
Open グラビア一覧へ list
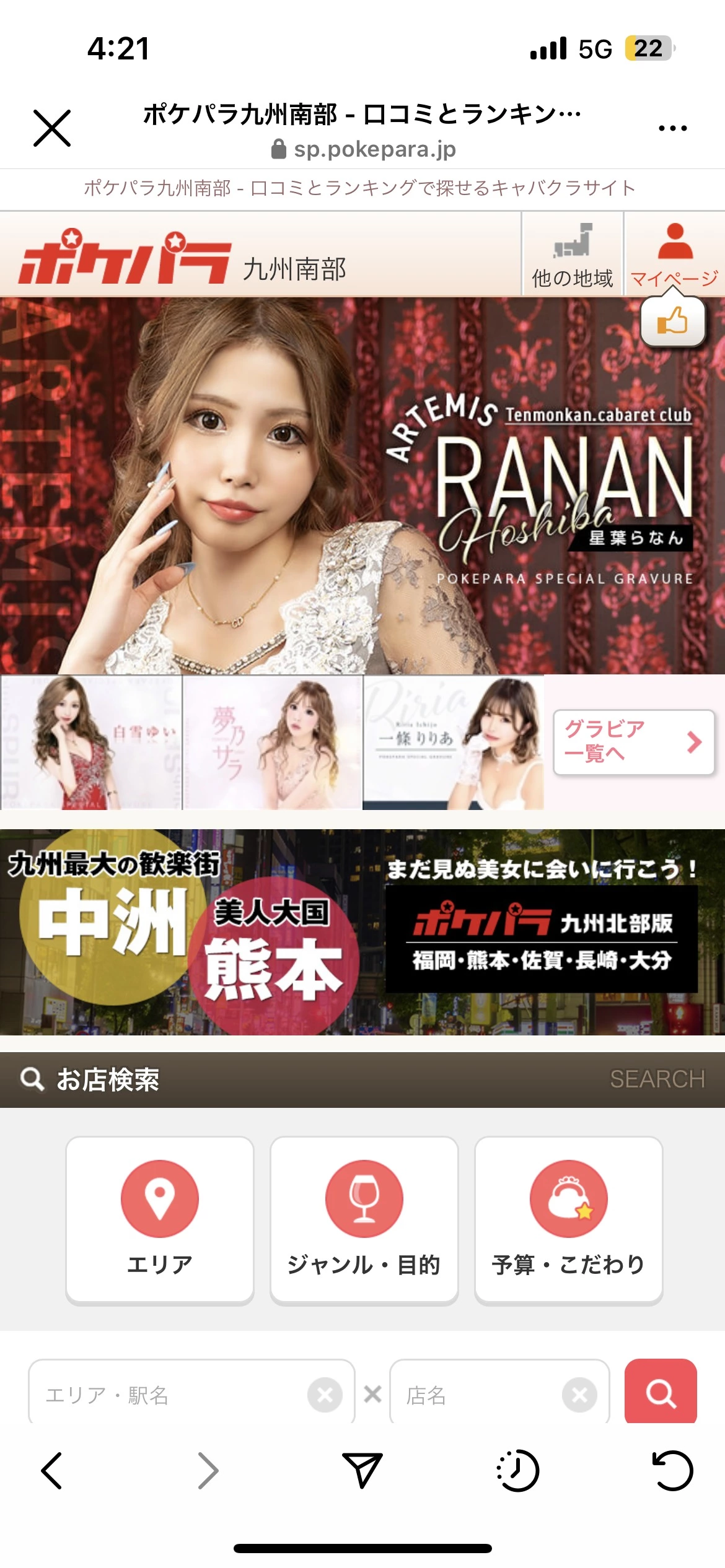pos(633,742)
